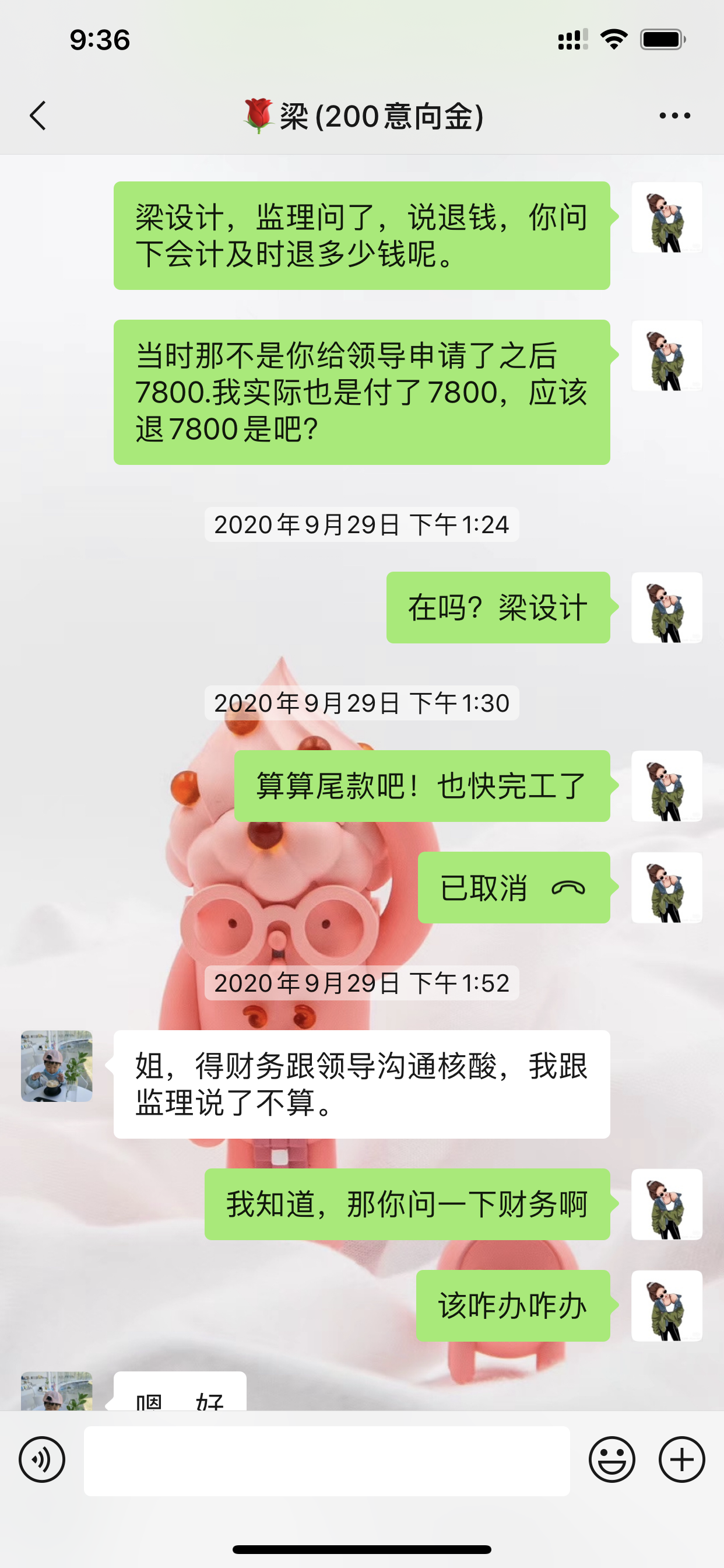Tap the cancelled call bubble to redial
724x1568 pixels.
[514, 887]
